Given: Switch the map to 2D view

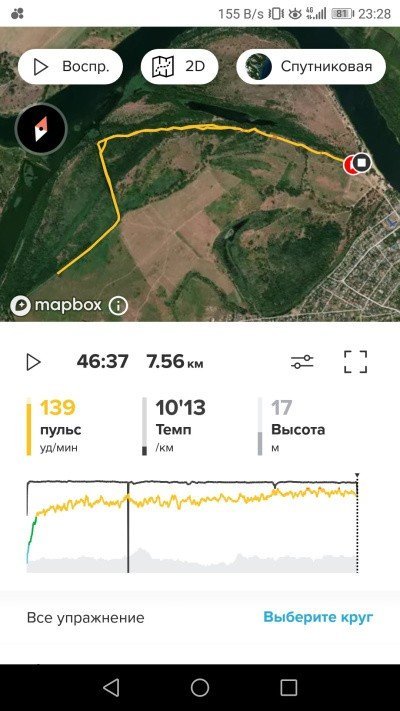Looking at the screenshot, I should [180, 67].
